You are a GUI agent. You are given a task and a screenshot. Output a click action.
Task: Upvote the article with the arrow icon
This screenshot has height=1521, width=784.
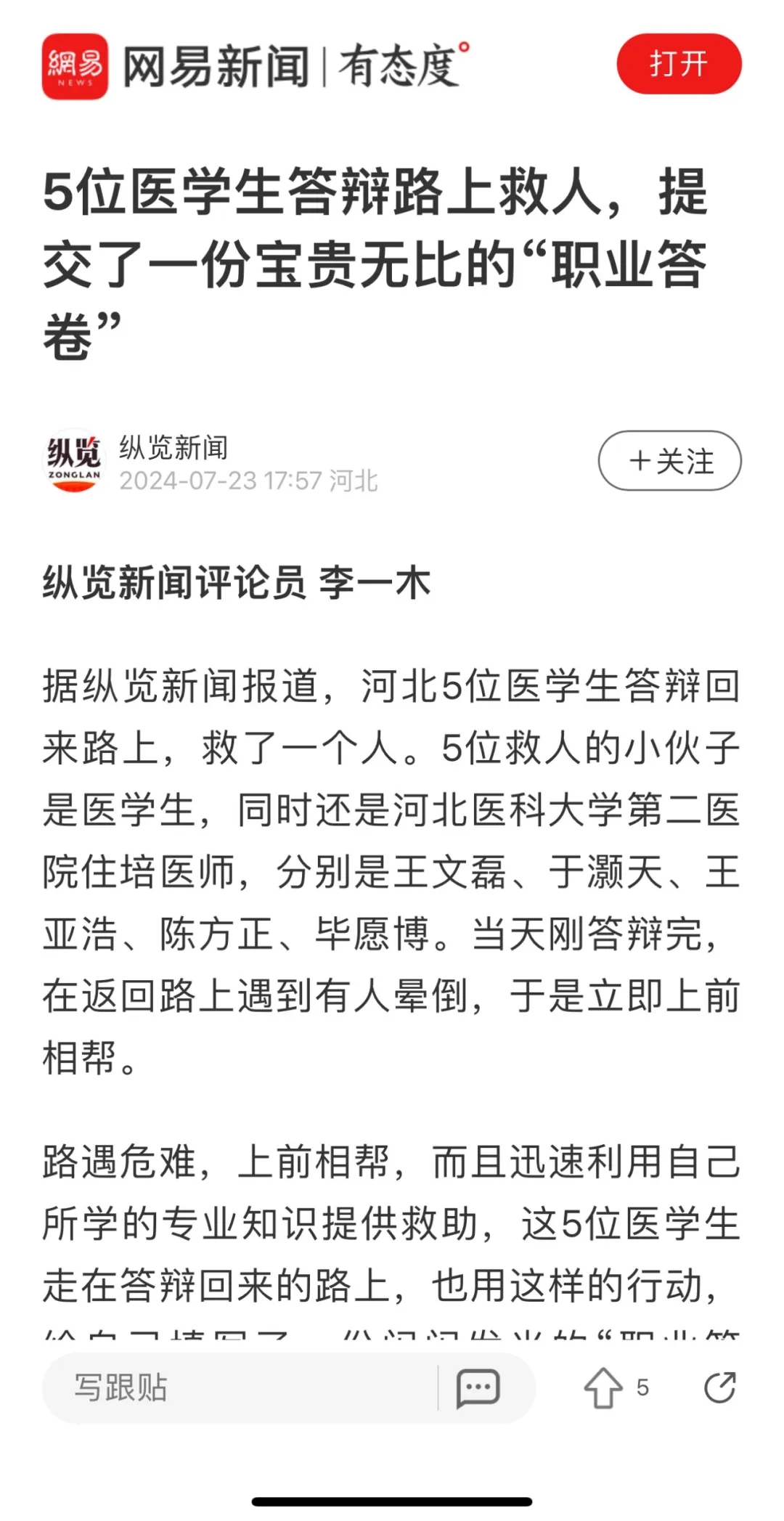point(603,1387)
